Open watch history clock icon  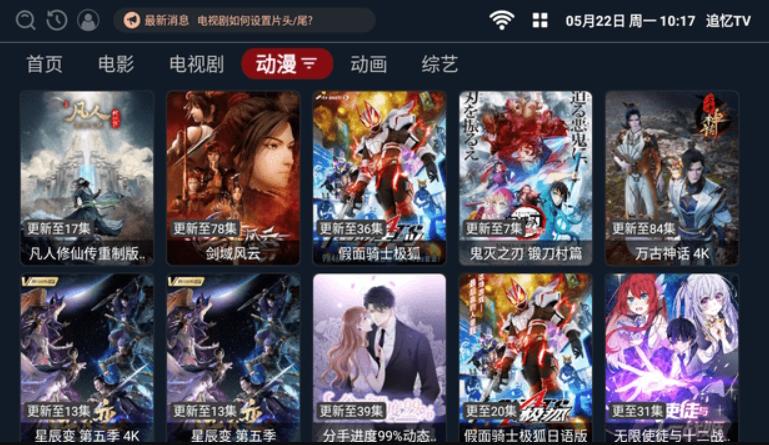pyautogui.click(x=57, y=20)
